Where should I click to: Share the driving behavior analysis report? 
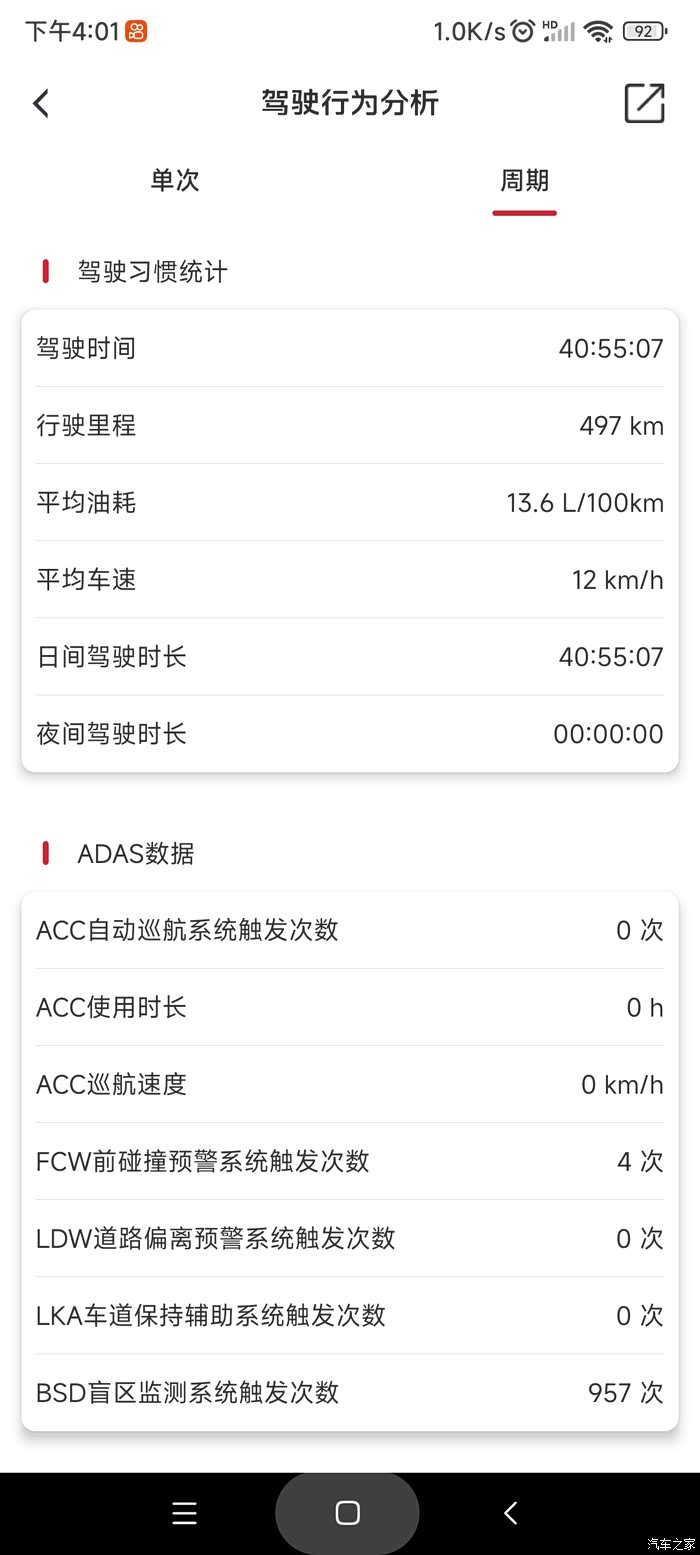click(644, 103)
